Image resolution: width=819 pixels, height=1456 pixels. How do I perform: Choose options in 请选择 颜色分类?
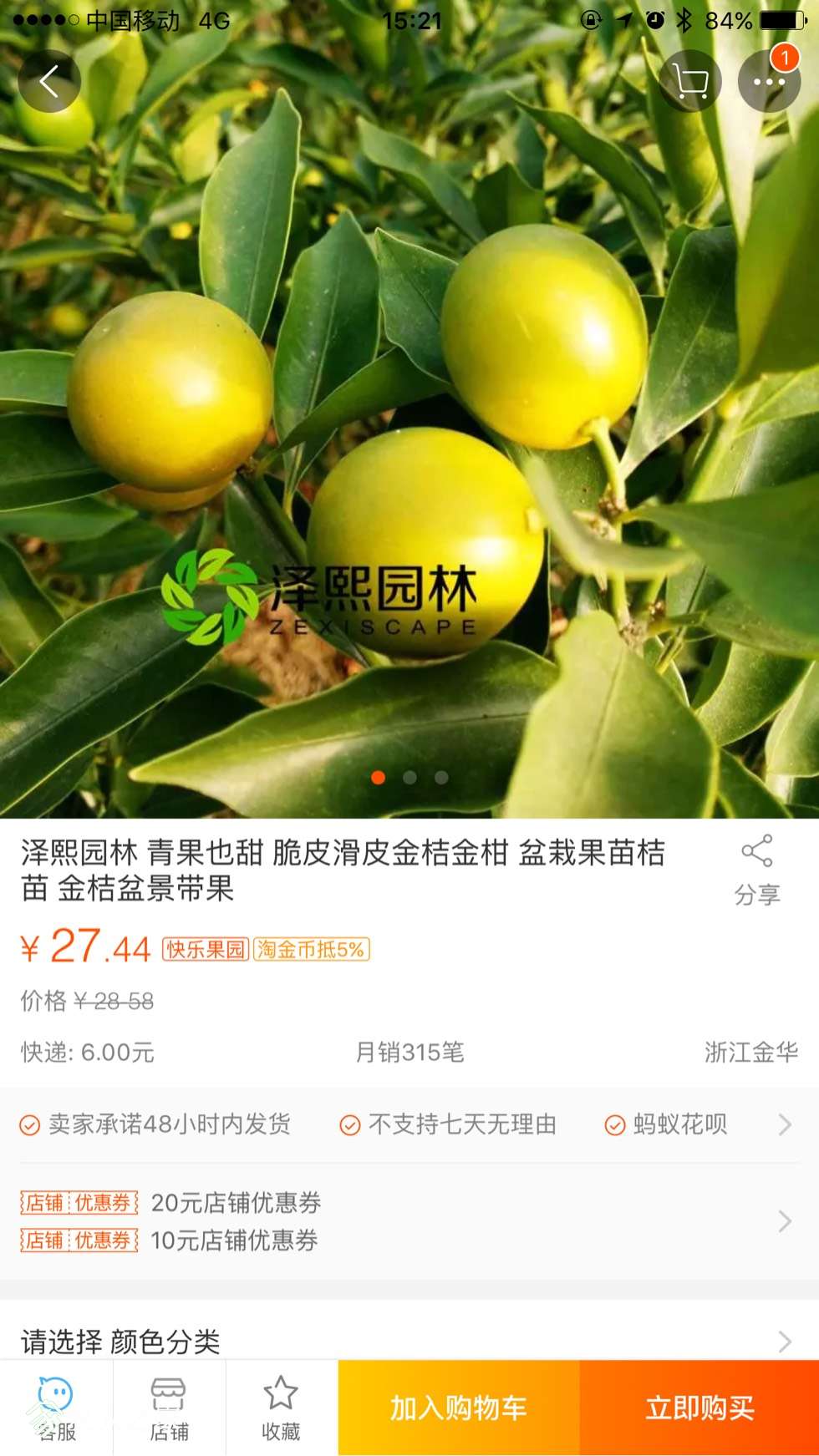coord(409,1341)
